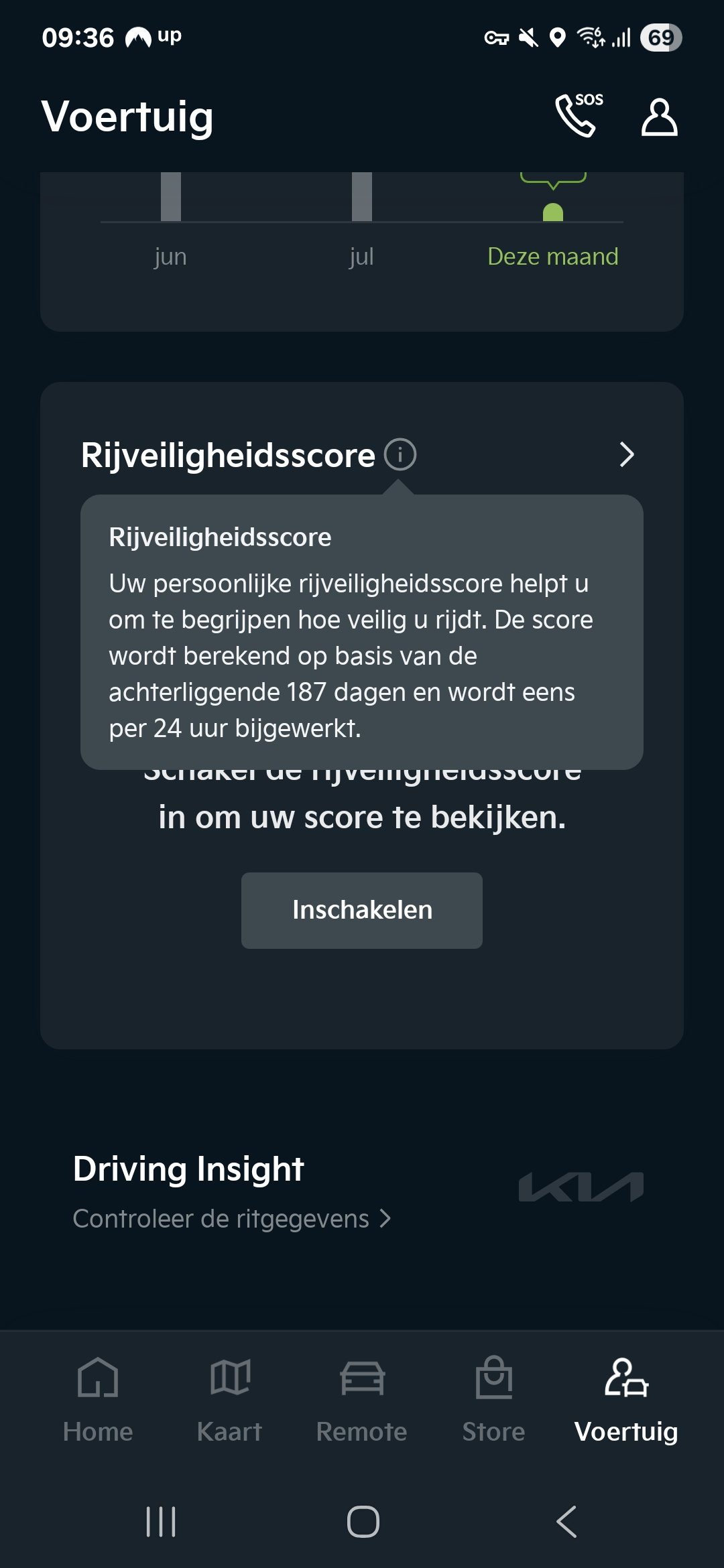Open the Store tab
The width and height of the screenshot is (724, 1568).
[494, 1398]
